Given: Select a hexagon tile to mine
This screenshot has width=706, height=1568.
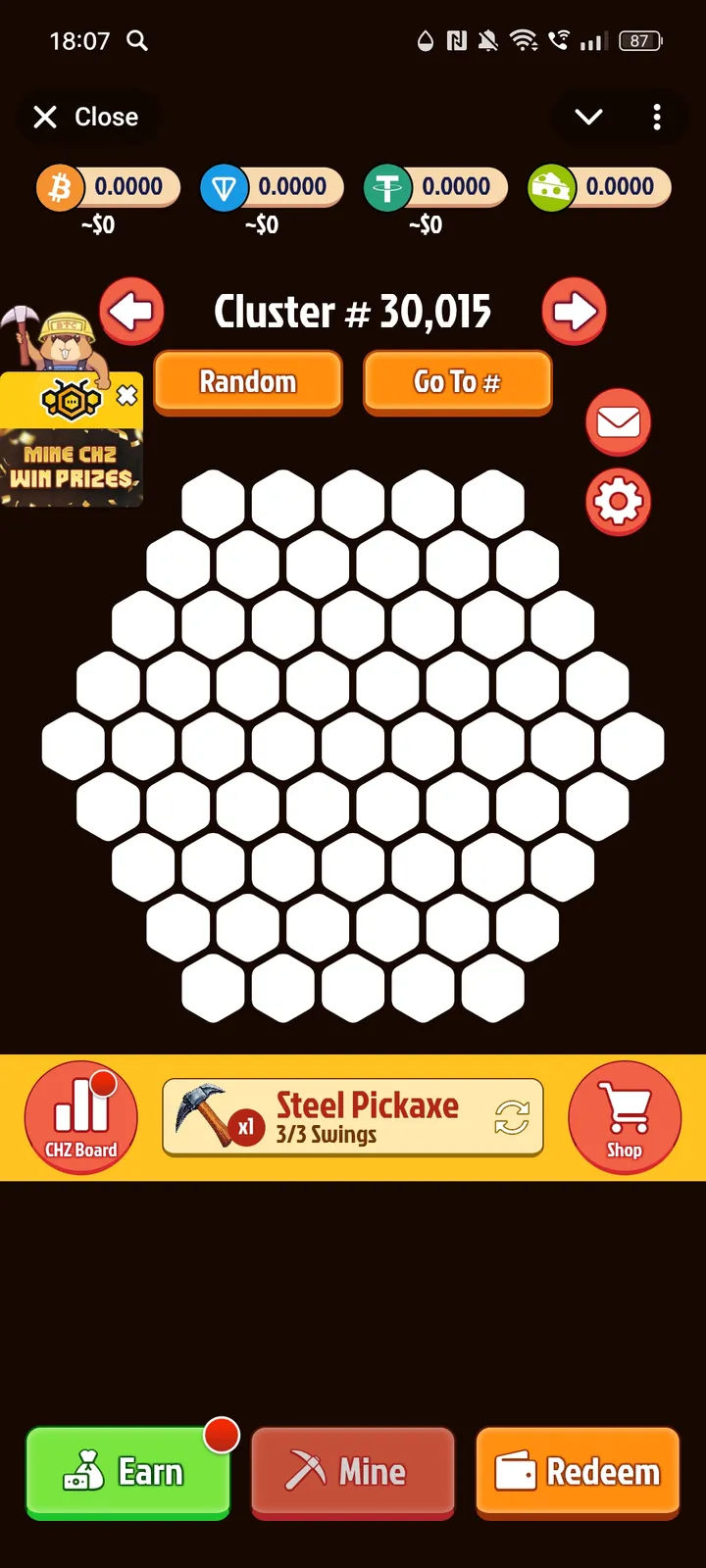Looking at the screenshot, I should point(353,745).
